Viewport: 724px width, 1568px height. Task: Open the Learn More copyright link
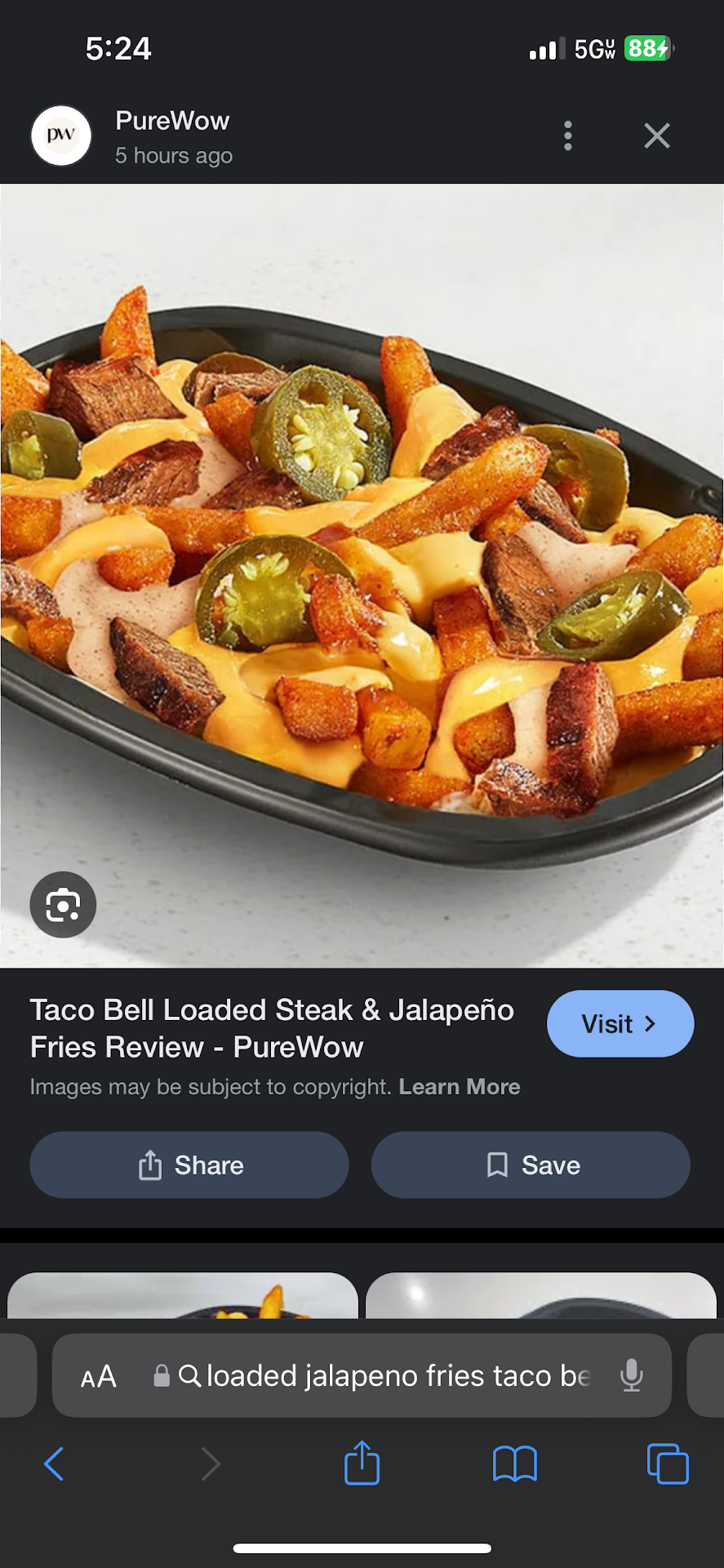click(x=459, y=1087)
